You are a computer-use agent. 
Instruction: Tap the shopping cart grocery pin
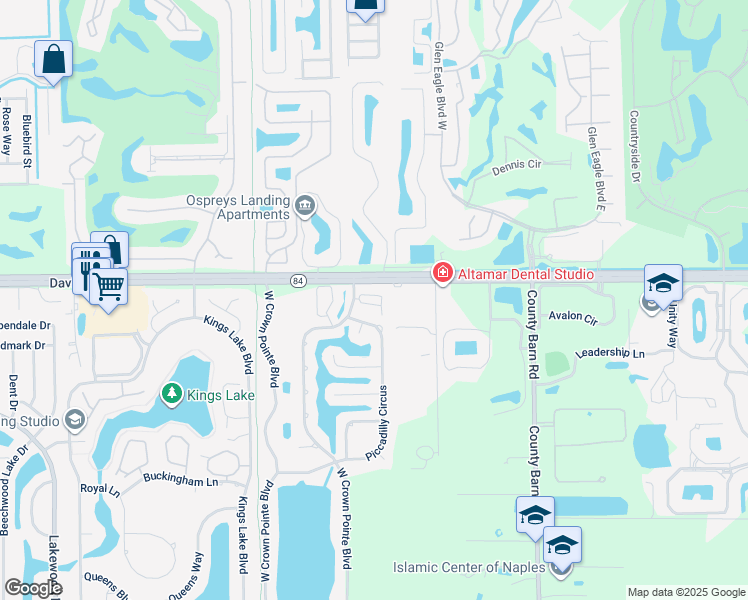110,287
